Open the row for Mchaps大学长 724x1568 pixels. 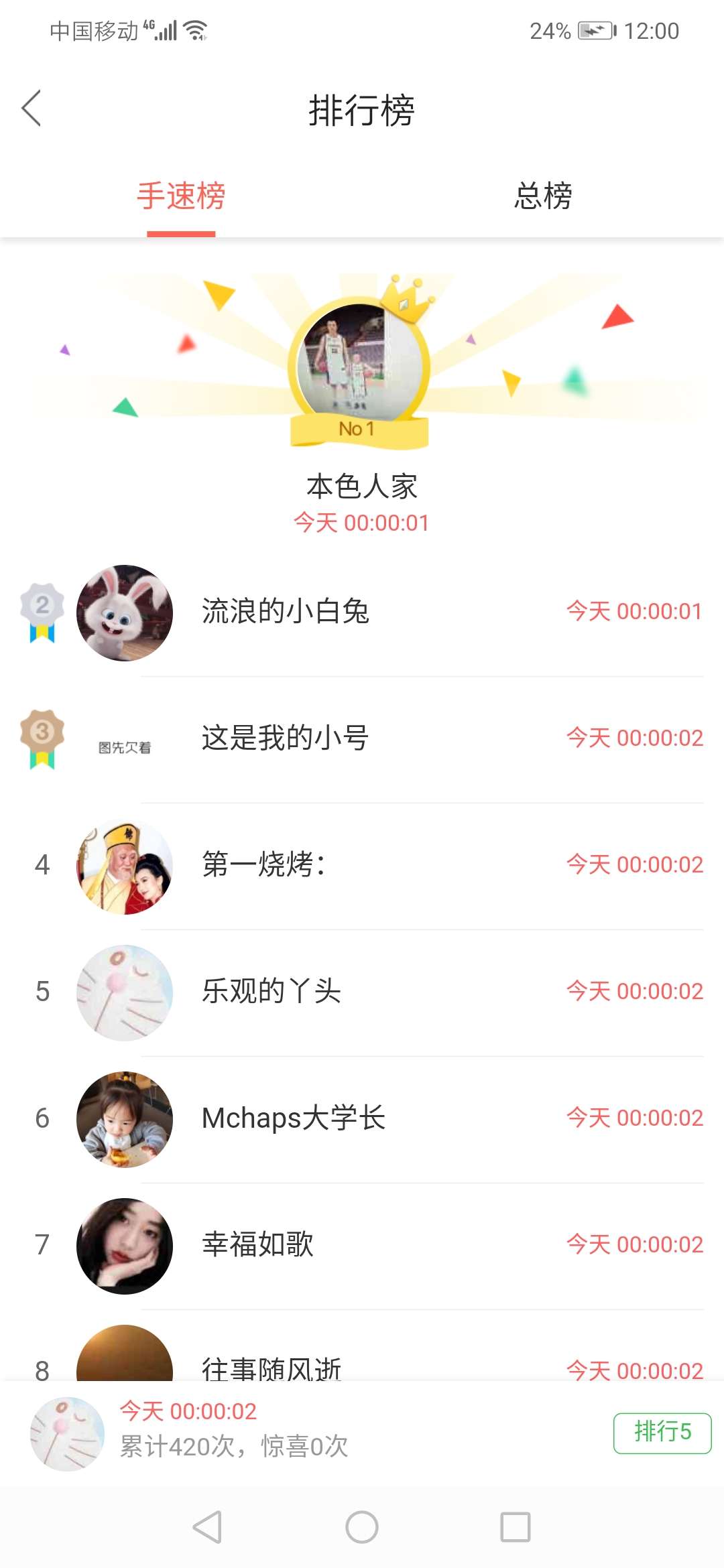click(362, 1120)
